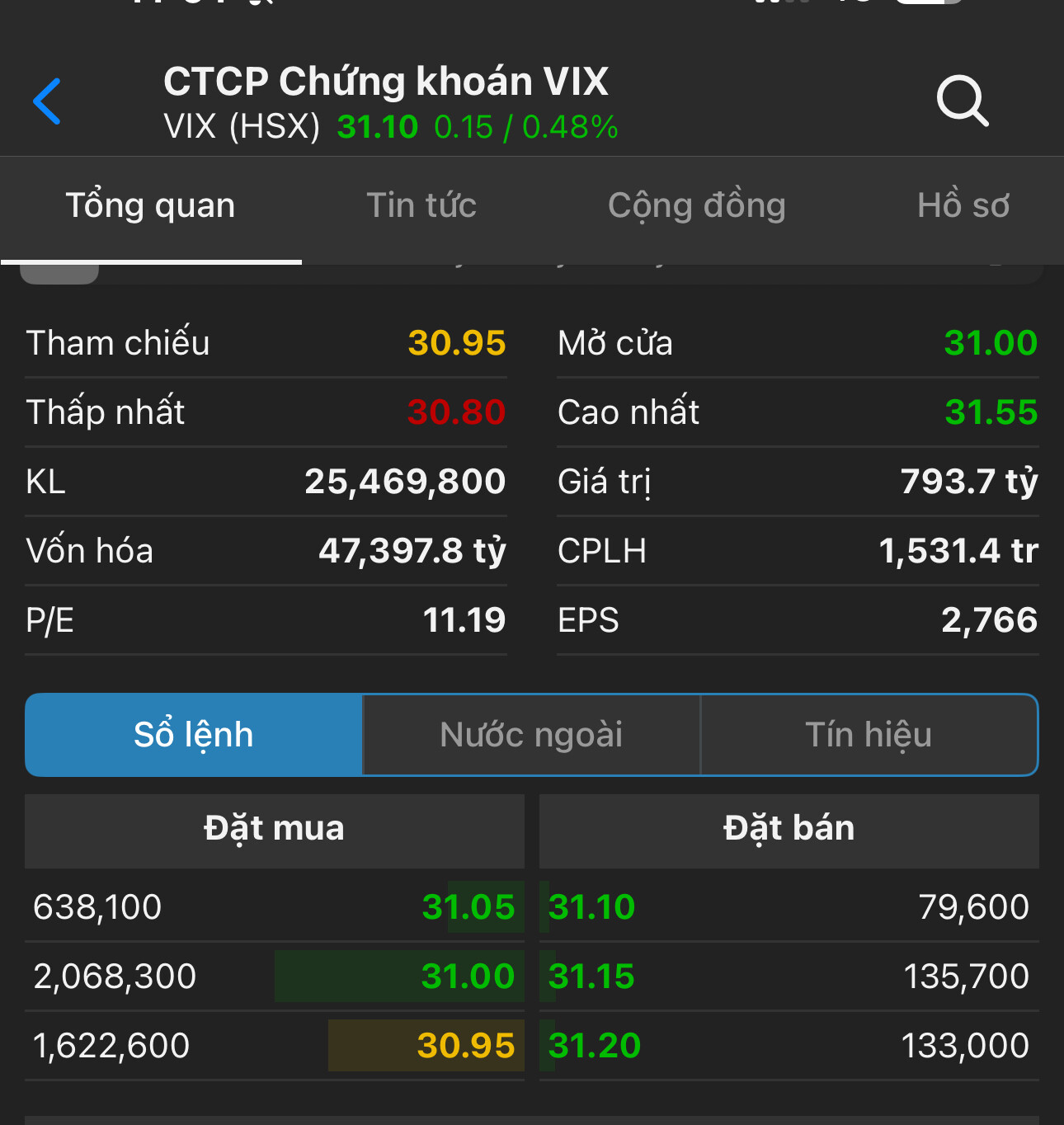Show the Nước ngoài segment
The height and width of the screenshot is (1125, 1064).
[531, 735]
